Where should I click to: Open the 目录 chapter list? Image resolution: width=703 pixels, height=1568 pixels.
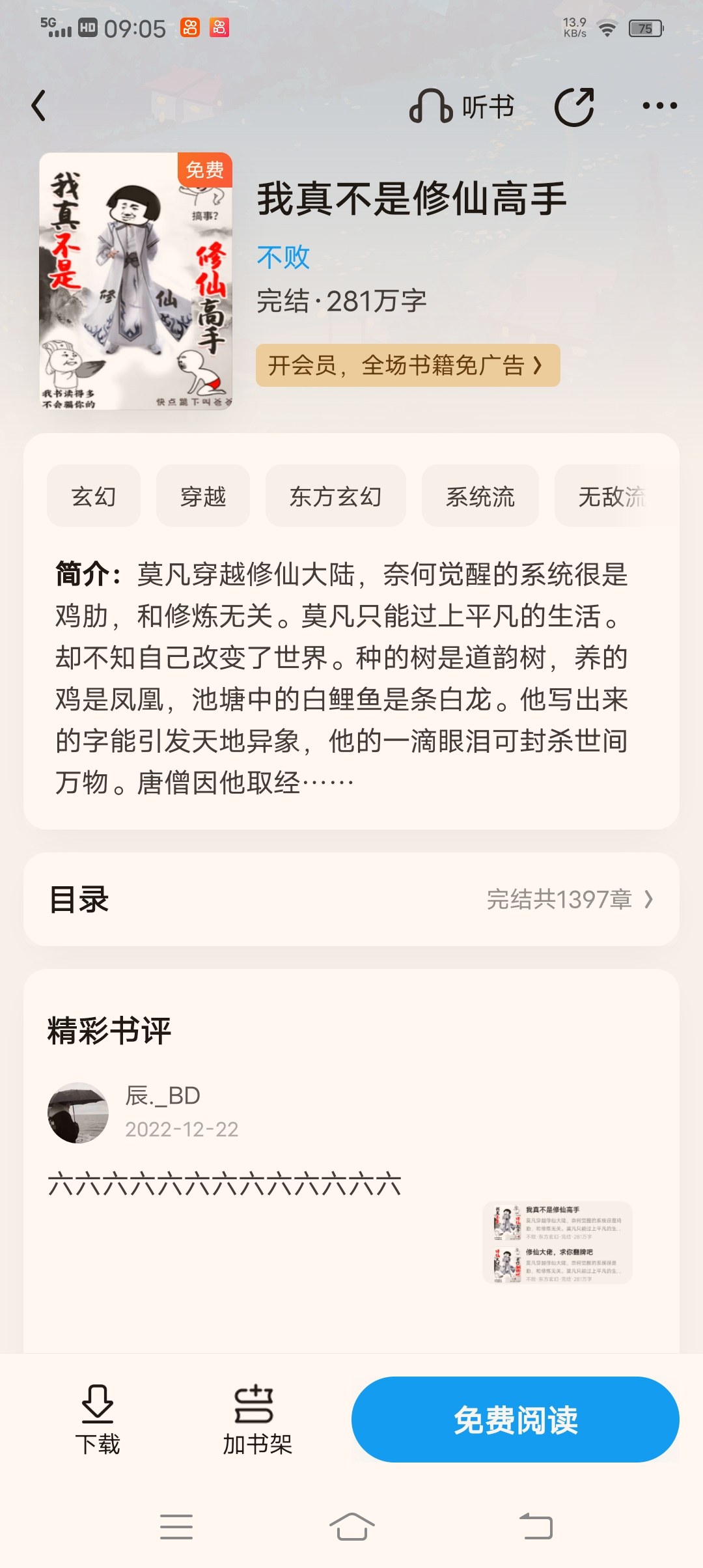pos(351,899)
